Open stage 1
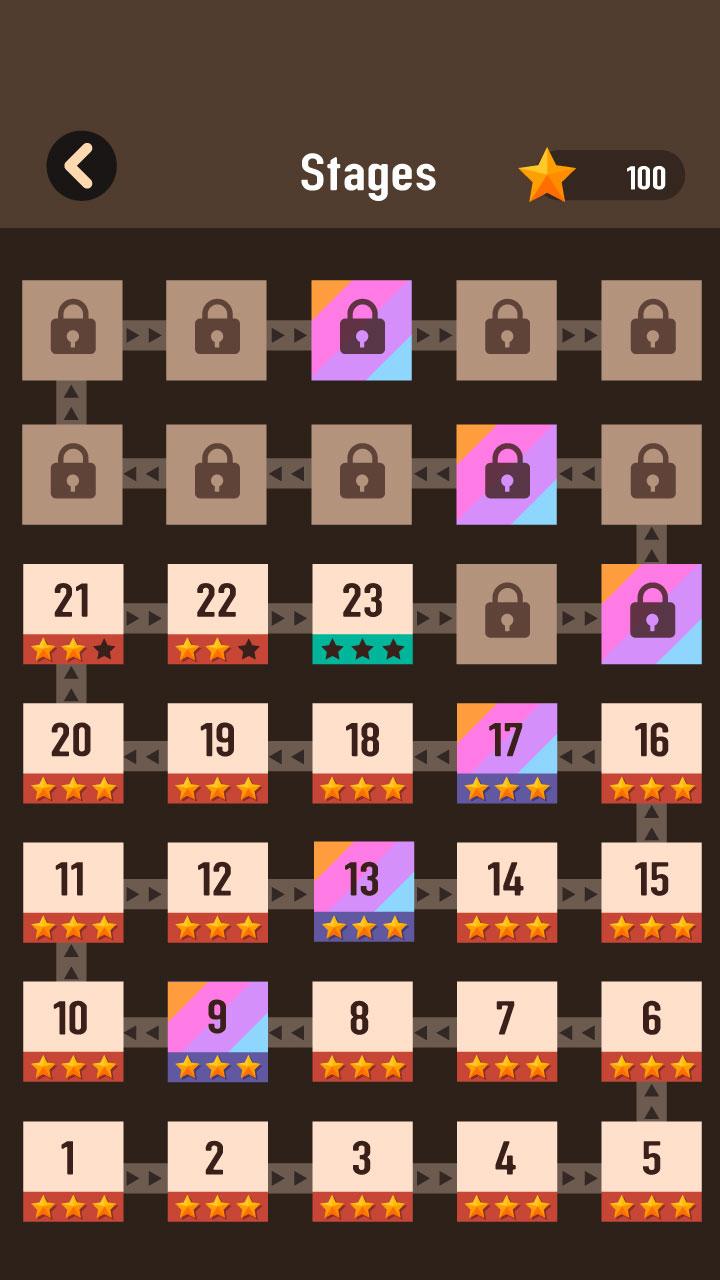720x1280 pixels. pos(72,1170)
